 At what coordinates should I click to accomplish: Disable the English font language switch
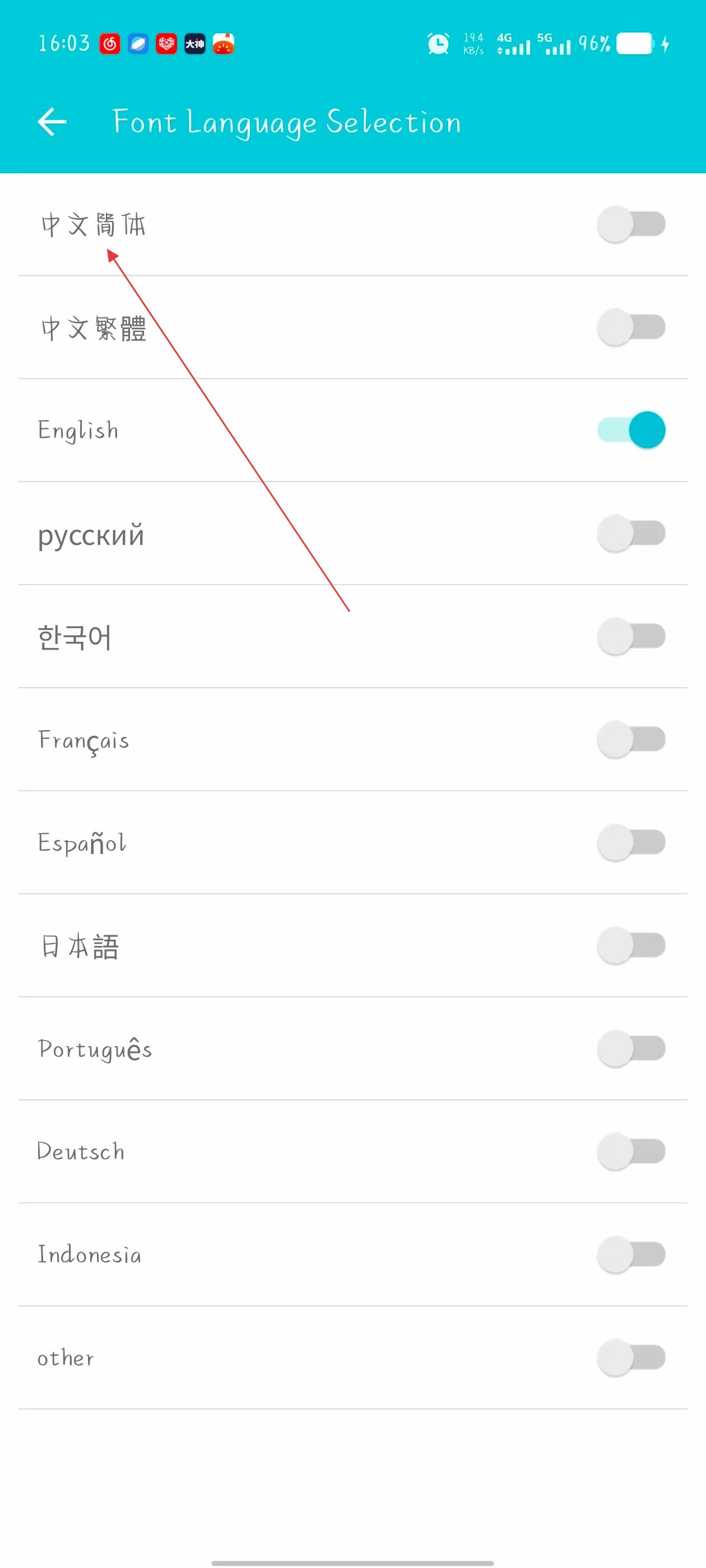[630, 430]
